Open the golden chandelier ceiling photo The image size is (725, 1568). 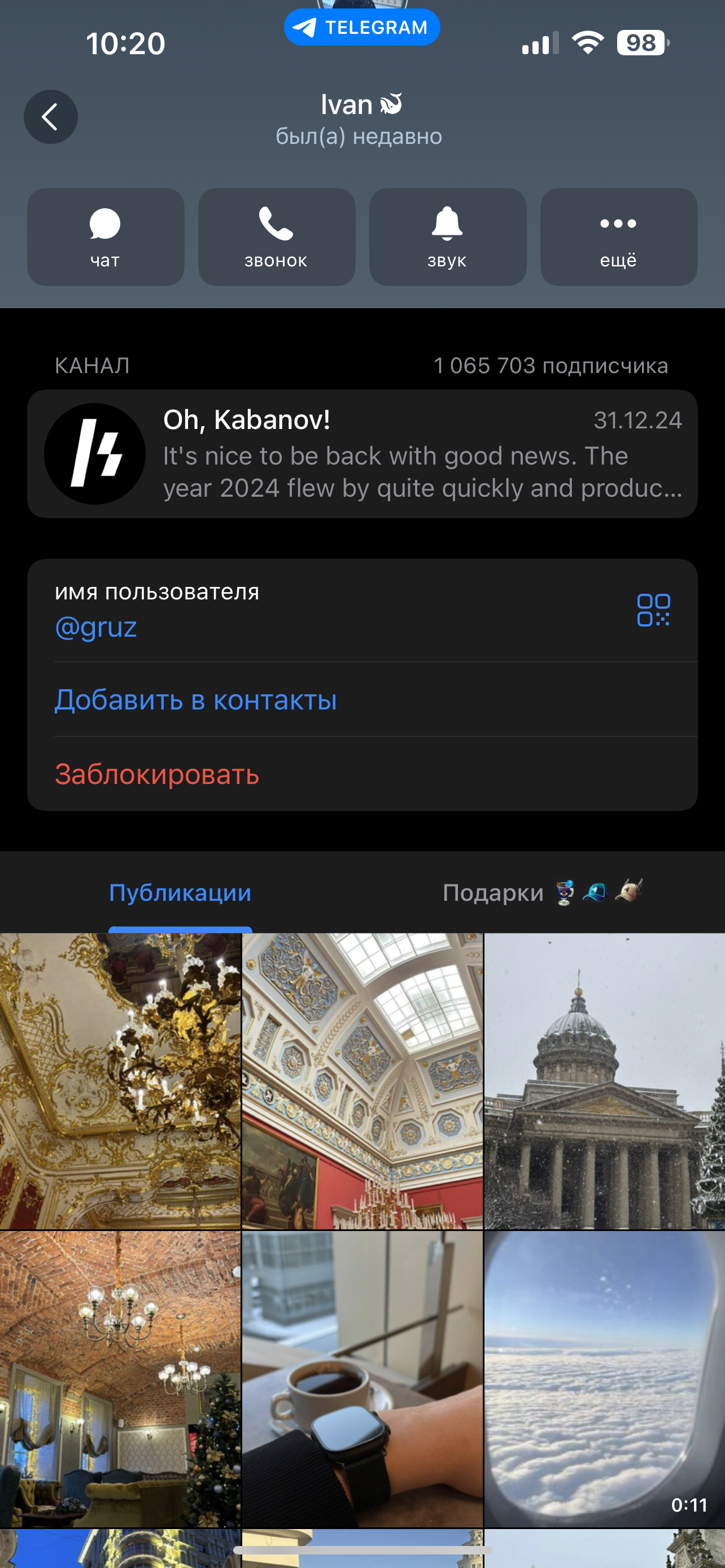[x=120, y=1081]
